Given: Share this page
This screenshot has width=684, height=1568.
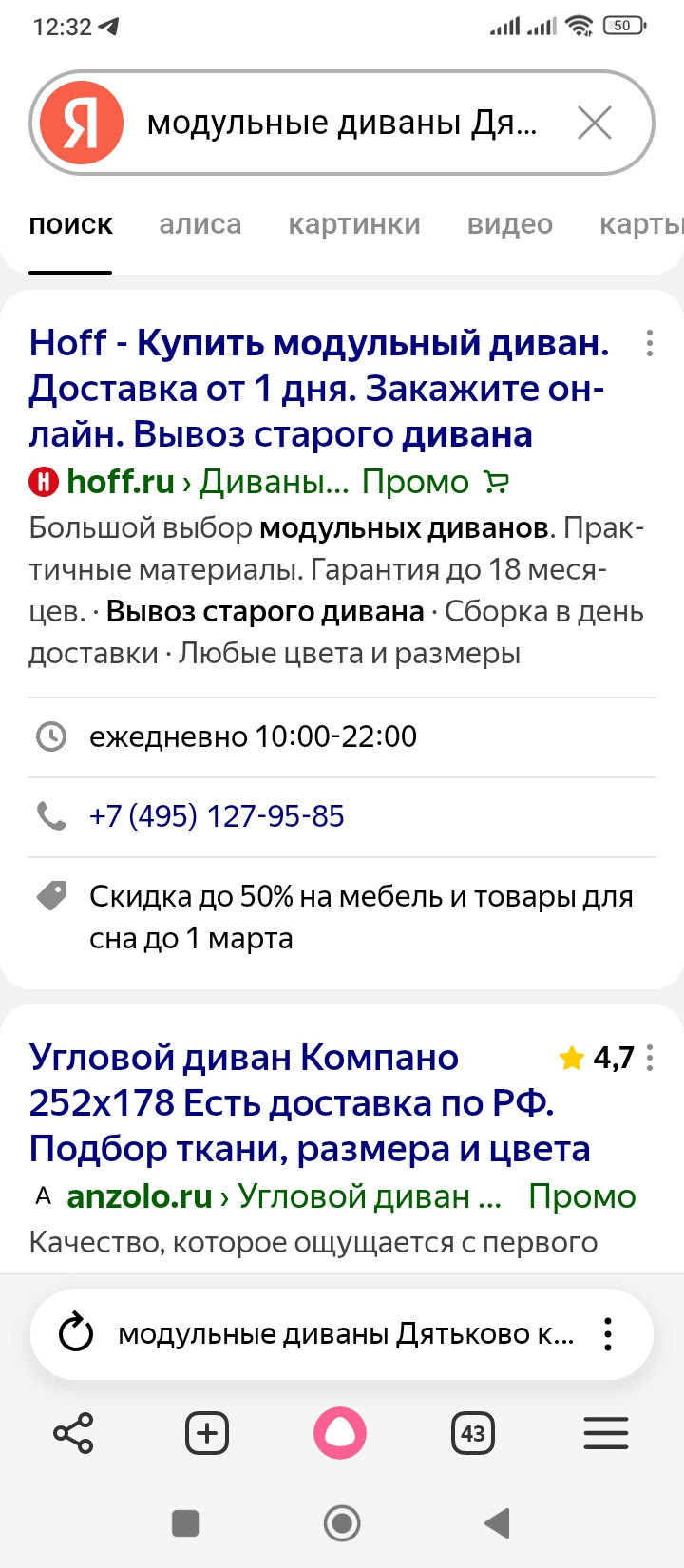Looking at the screenshot, I should (73, 1433).
